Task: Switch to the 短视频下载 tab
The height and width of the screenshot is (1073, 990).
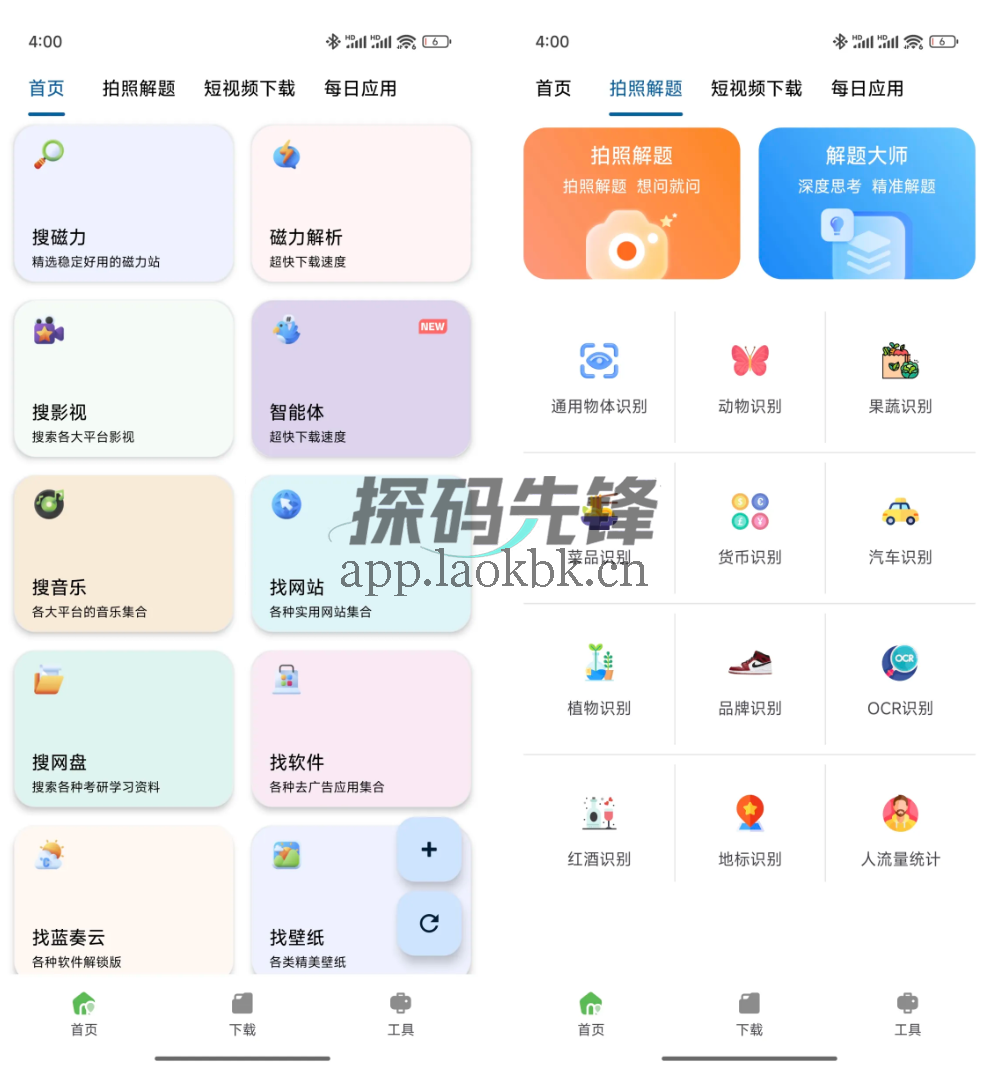Action: click(250, 88)
